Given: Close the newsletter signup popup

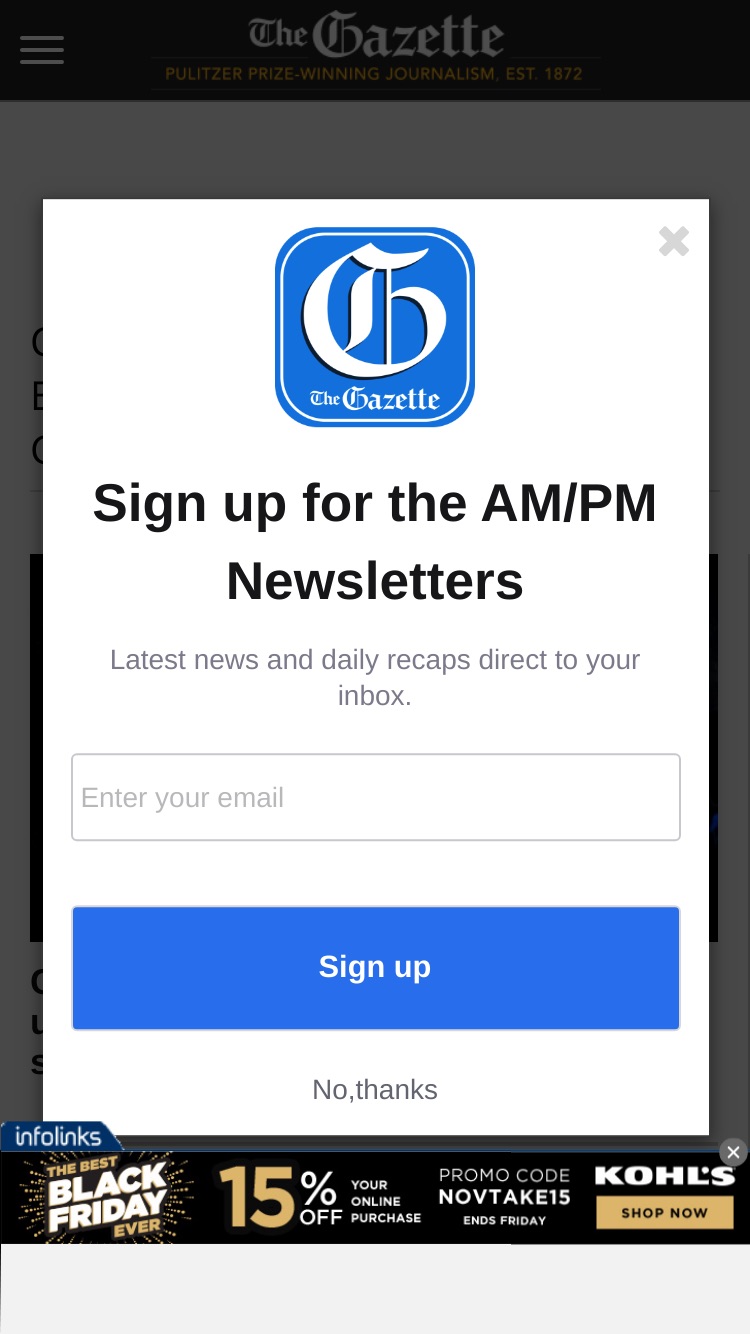Looking at the screenshot, I should [674, 241].
